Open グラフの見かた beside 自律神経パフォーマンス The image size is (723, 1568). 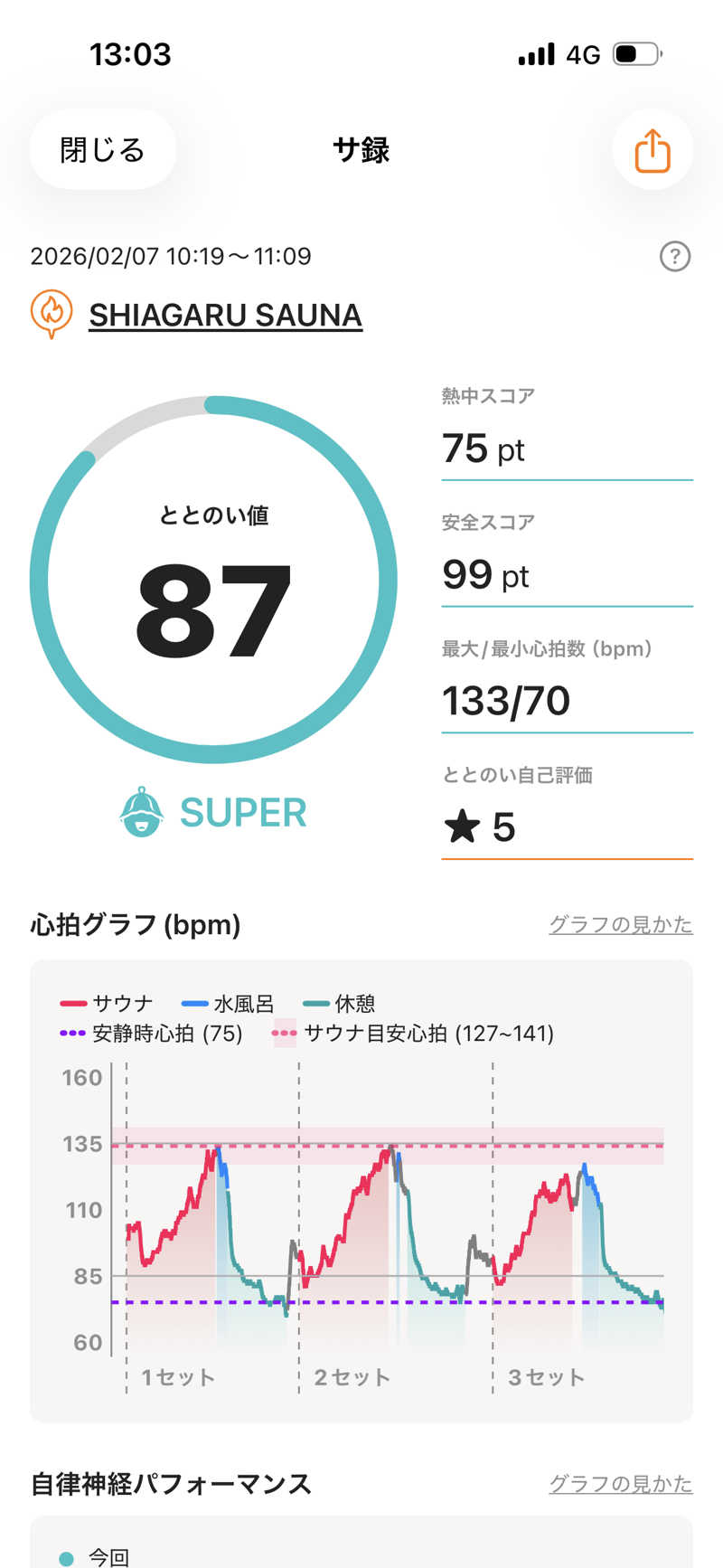[620, 1483]
